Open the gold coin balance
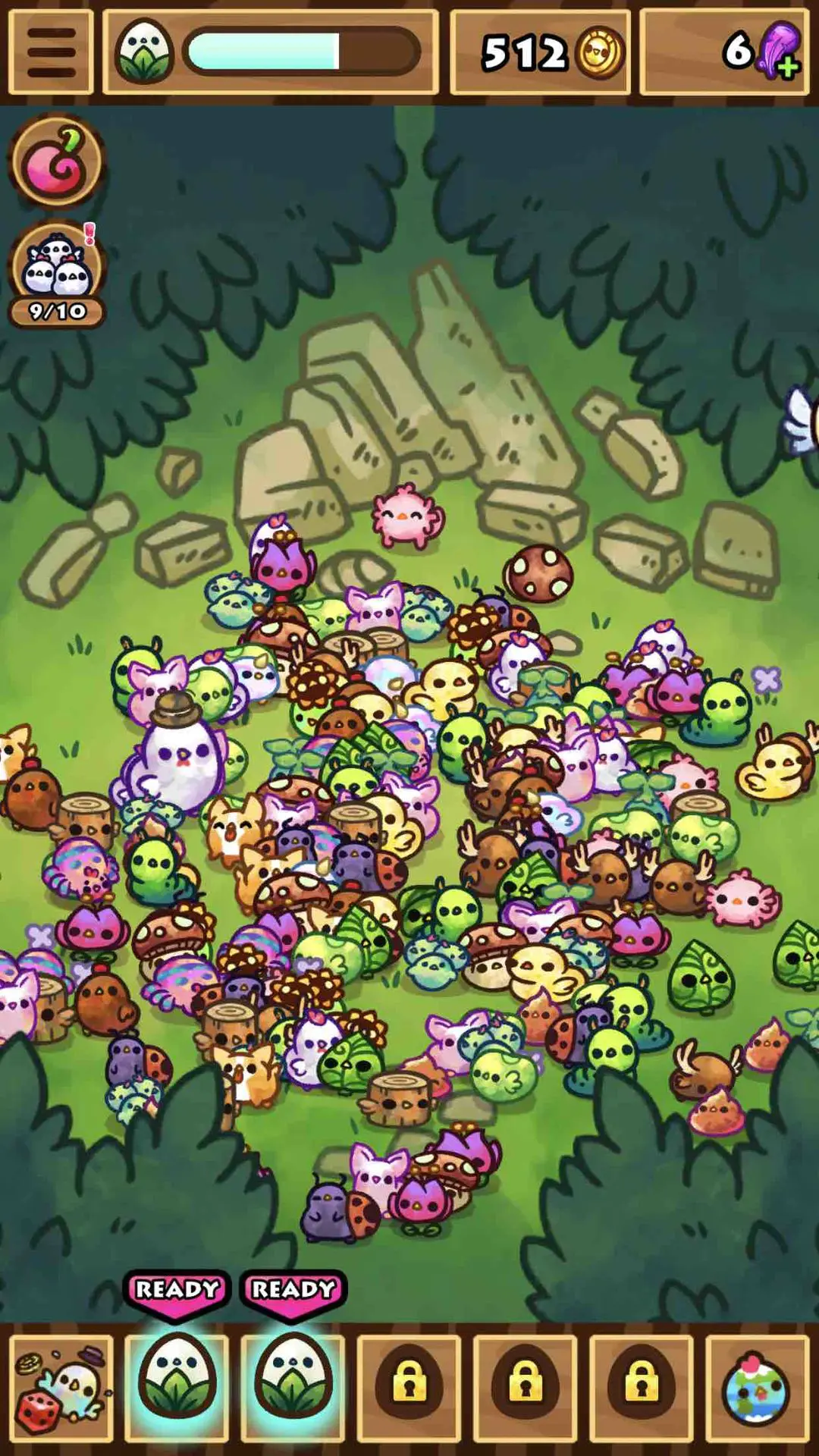 [x=541, y=52]
